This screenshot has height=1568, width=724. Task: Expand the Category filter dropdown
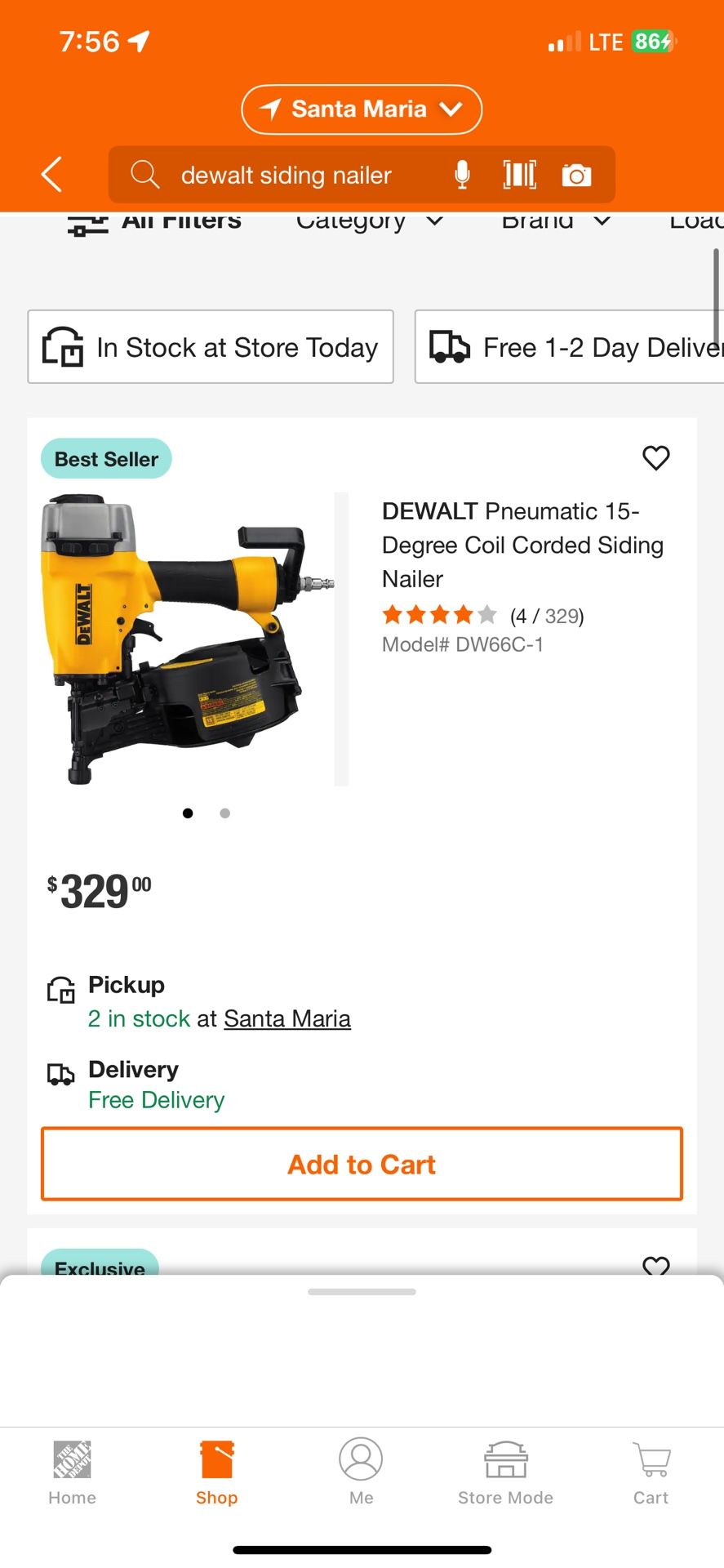(x=370, y=221)
